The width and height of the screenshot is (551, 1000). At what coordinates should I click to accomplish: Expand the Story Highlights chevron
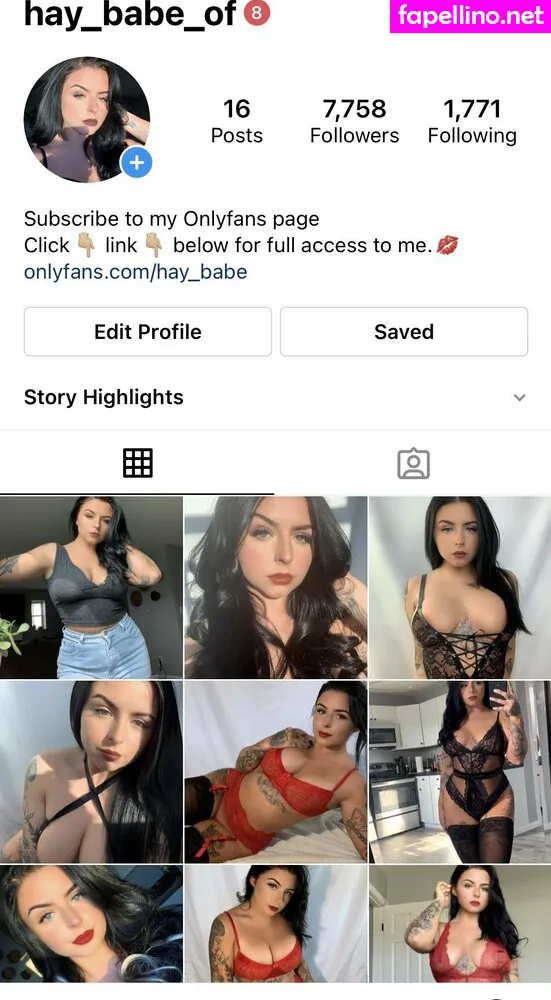coord(520,397)
